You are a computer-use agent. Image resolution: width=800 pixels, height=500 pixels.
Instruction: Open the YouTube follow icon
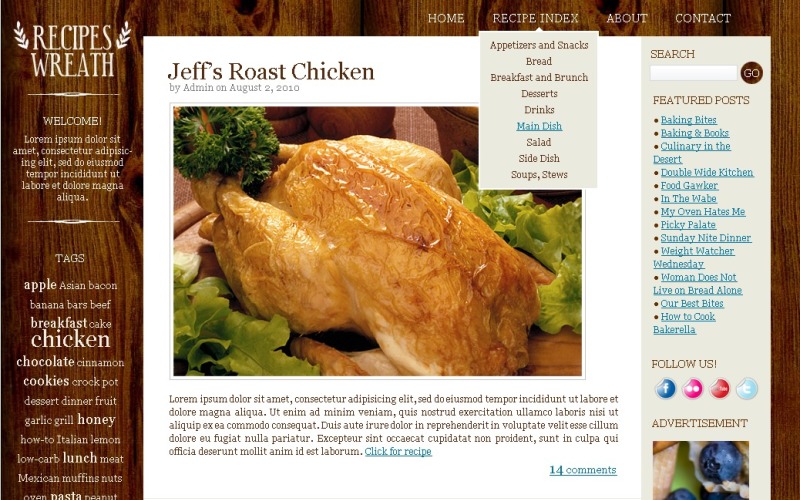click(x=720, y=389)
